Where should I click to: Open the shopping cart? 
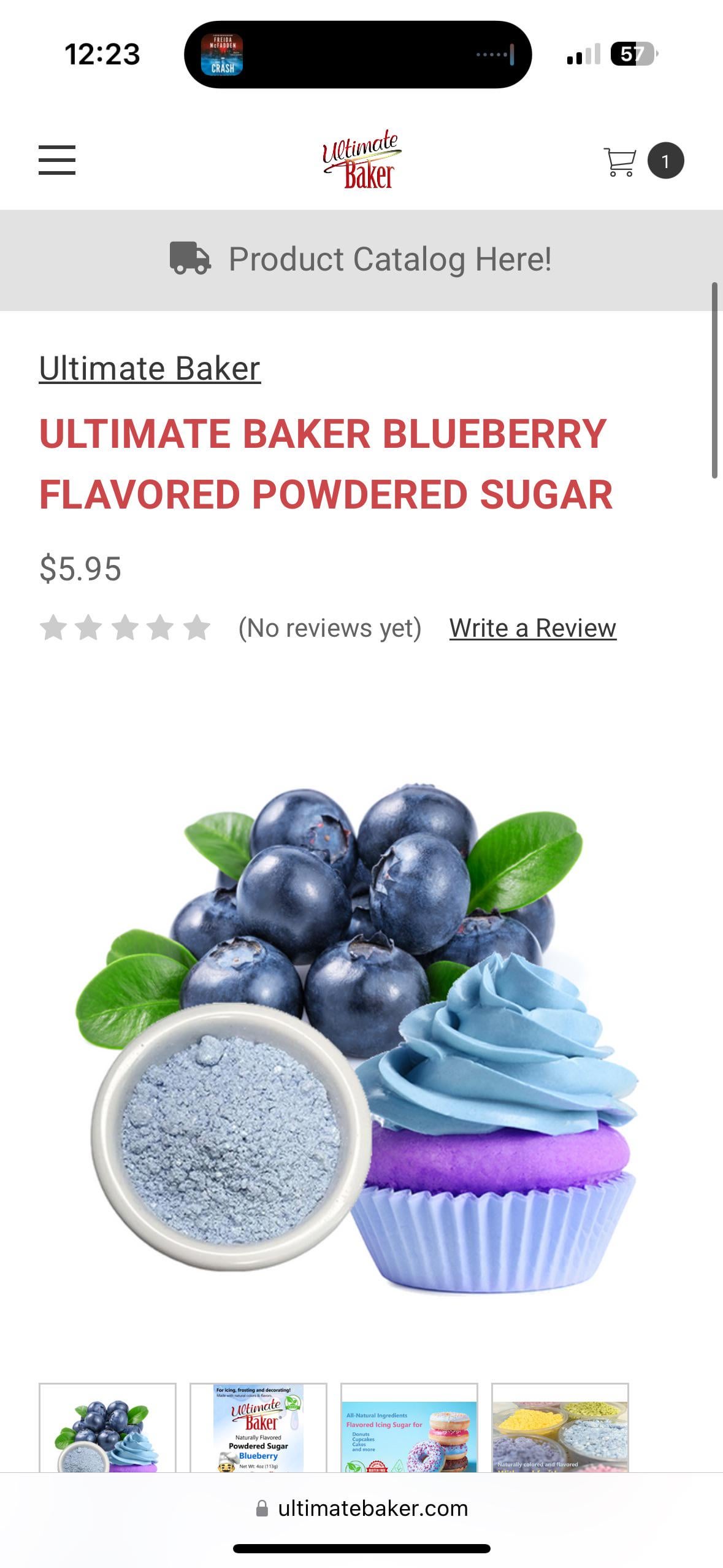[643, 161]
